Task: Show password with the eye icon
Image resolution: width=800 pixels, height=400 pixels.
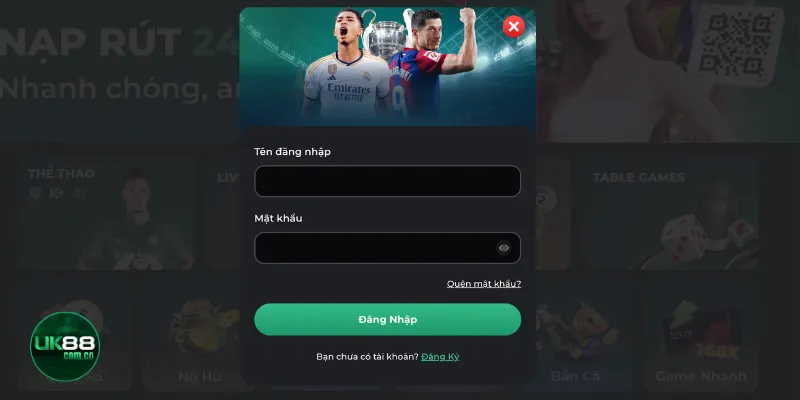Action: [x=504, y=248]
